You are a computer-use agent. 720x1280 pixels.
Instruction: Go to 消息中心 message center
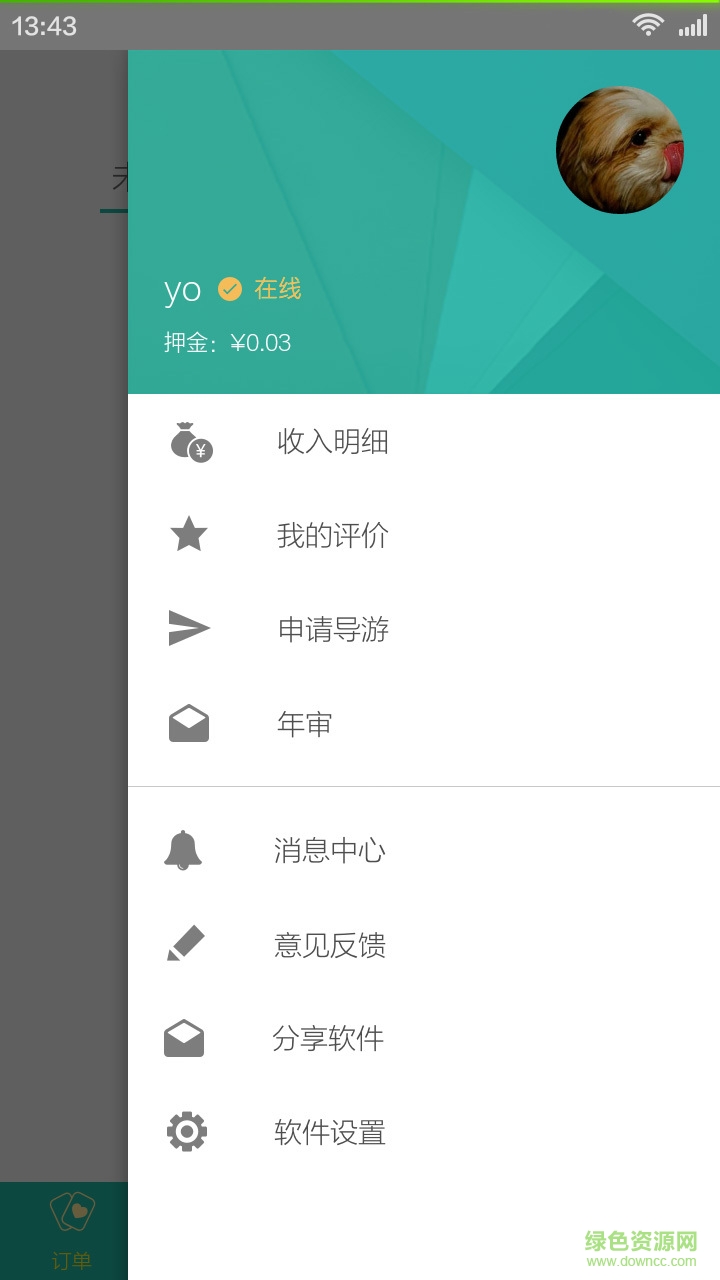[329, 851]
